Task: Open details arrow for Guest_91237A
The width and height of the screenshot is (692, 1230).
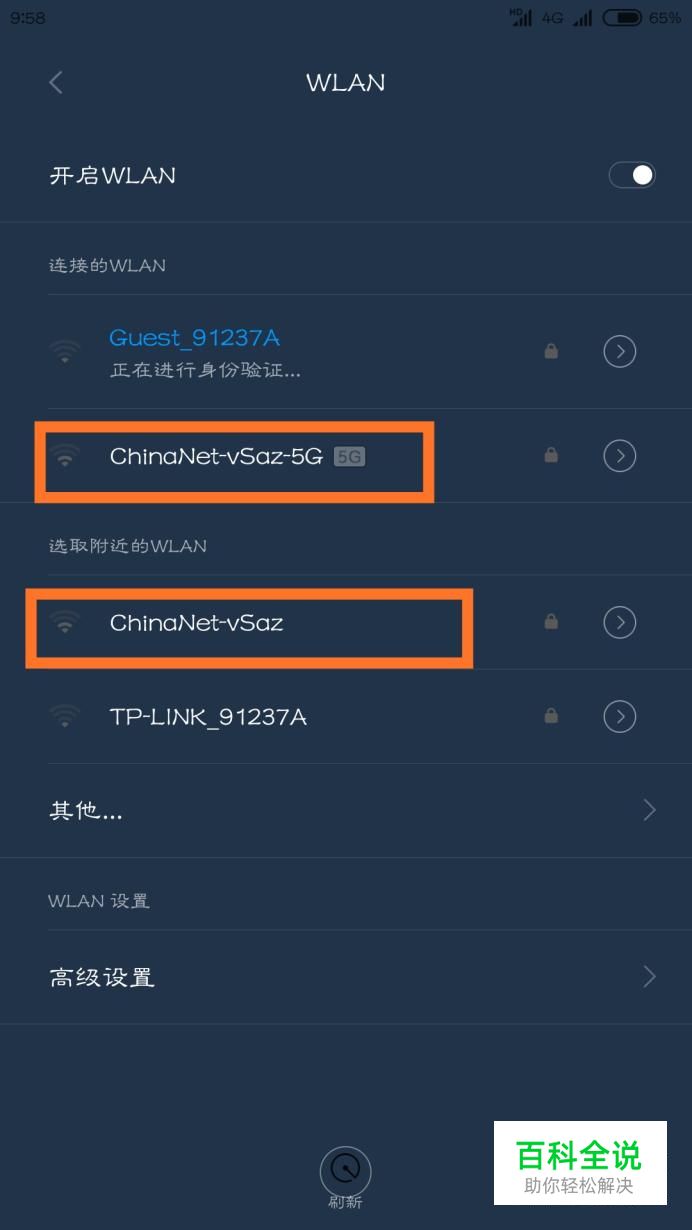Action: point(620,351)
